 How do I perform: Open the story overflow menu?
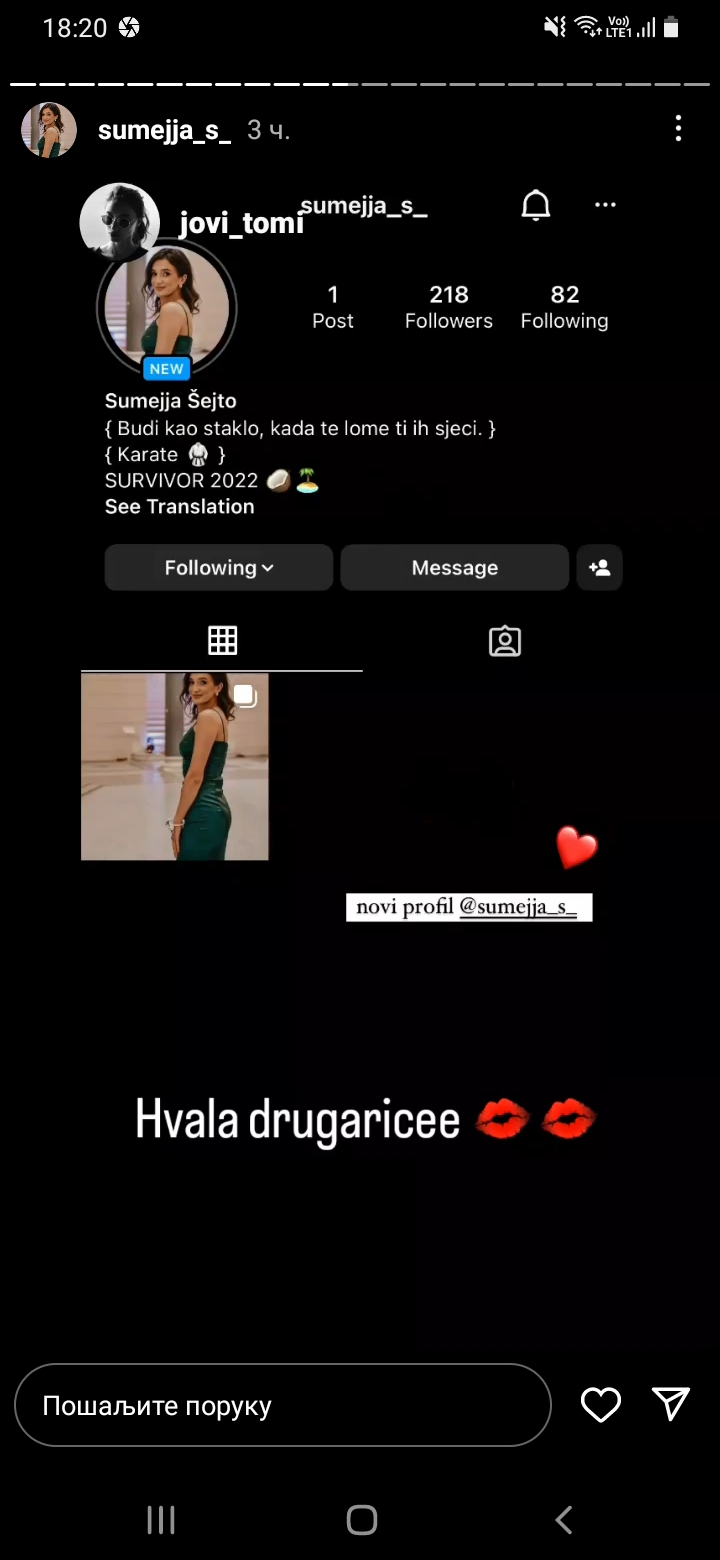[x=678, y=128]
